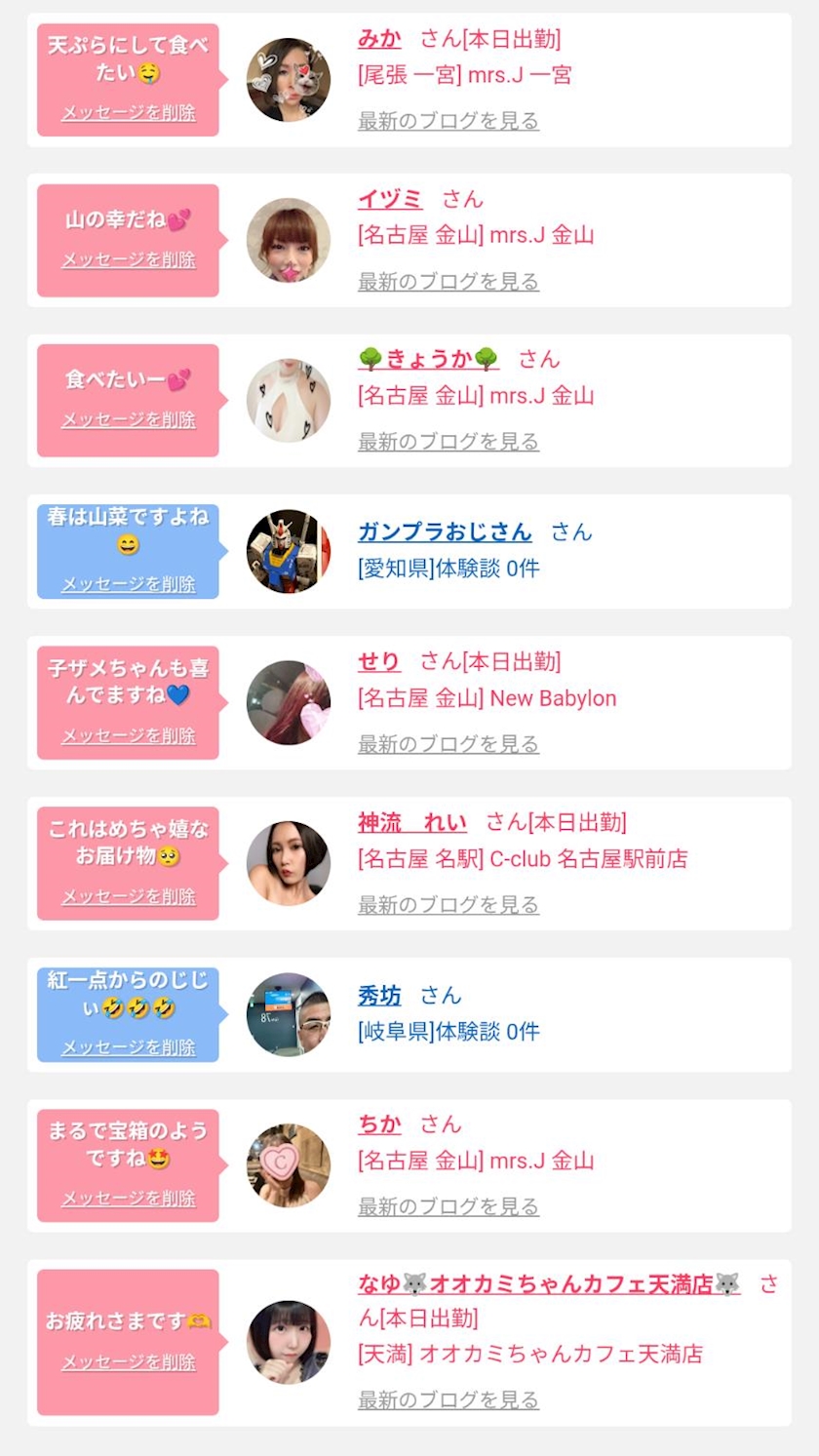This screenshot has height=1456, width=819.
Task: Delete the 山の幸だね message
Action: pyautogui.click(x=129, y=260)
